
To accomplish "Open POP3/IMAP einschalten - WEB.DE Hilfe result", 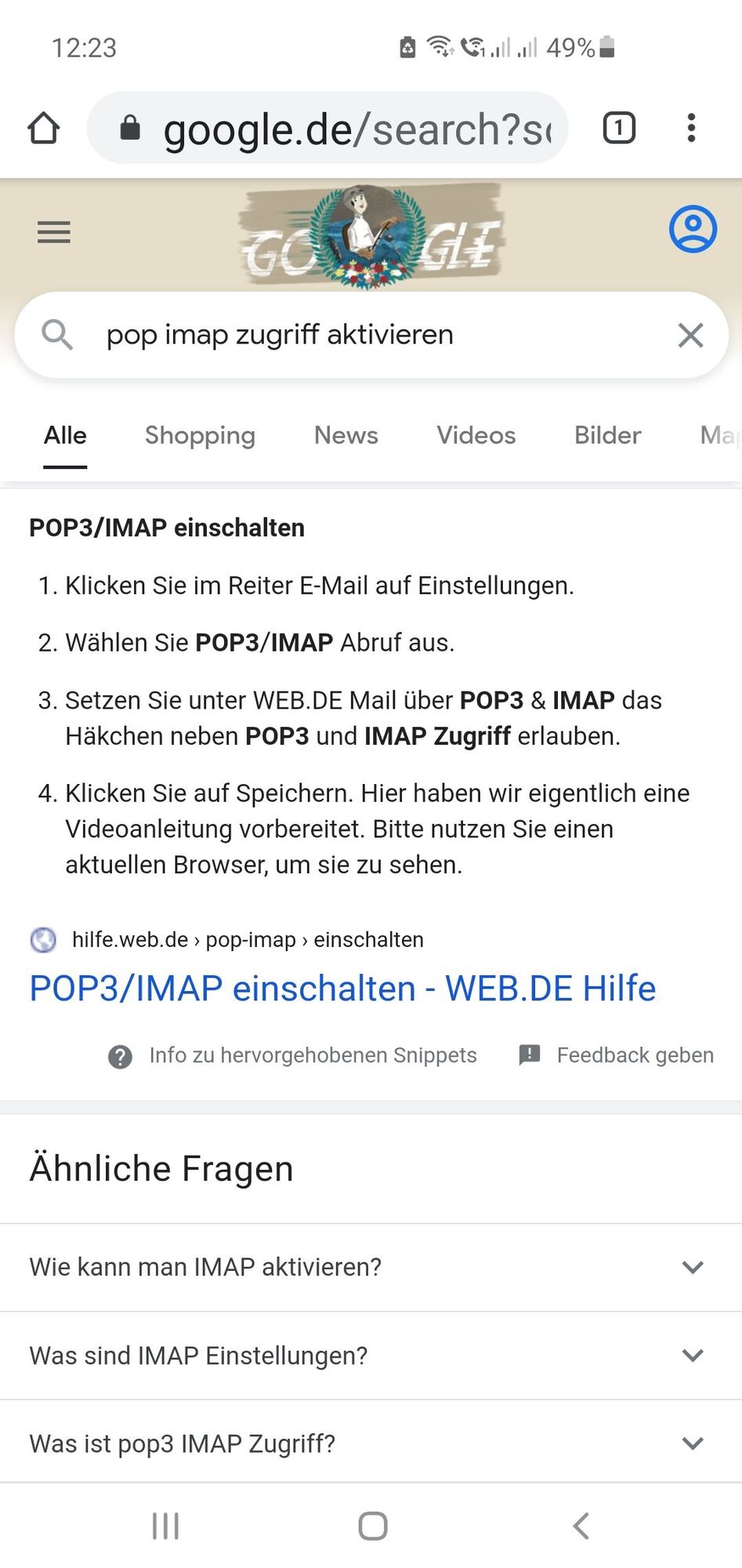I will 342,988.
